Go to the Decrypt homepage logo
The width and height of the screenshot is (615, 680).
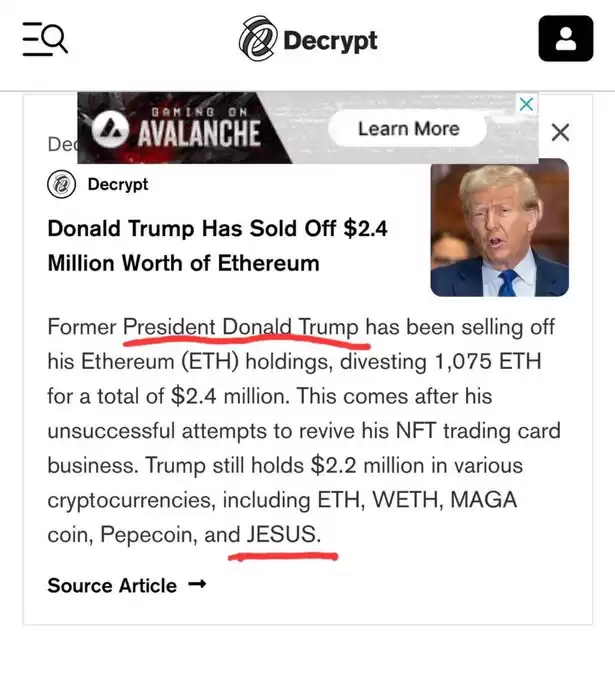tap(308, 40)
